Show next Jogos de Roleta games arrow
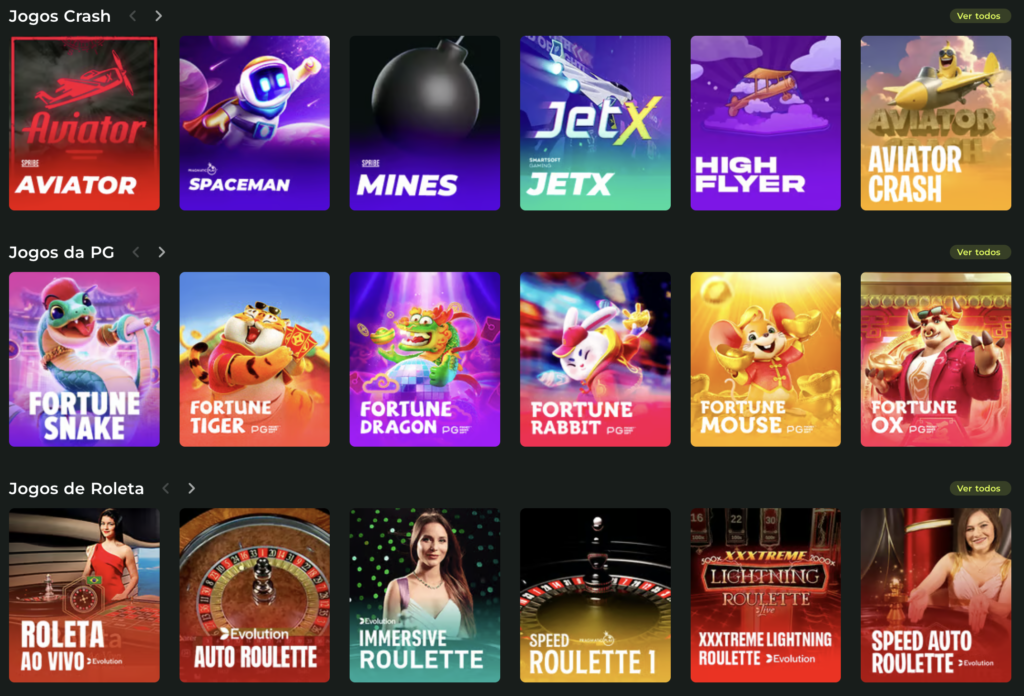 (191, 488)
